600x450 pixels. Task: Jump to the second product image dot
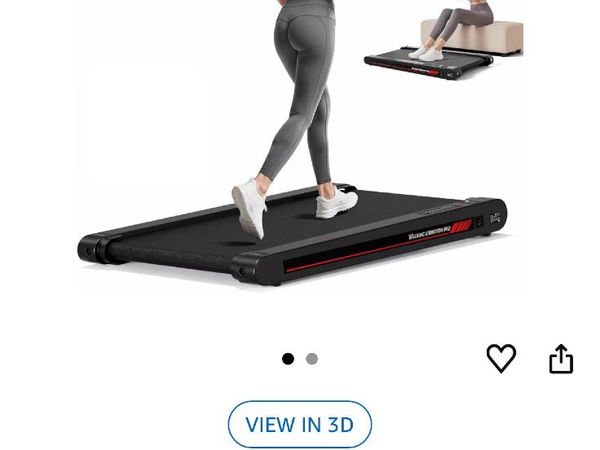312,359
